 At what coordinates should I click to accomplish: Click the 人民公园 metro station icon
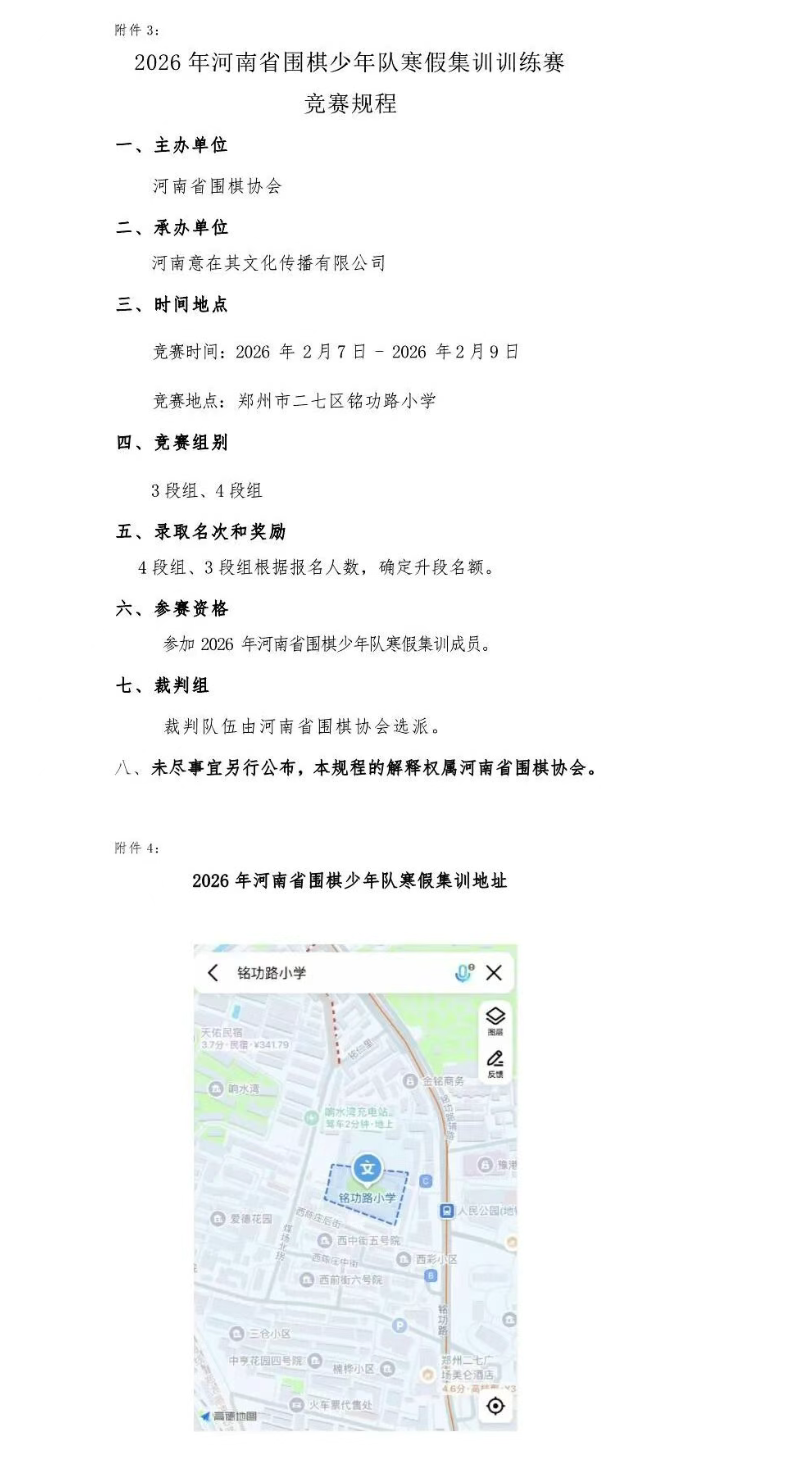pos(447,1211)
